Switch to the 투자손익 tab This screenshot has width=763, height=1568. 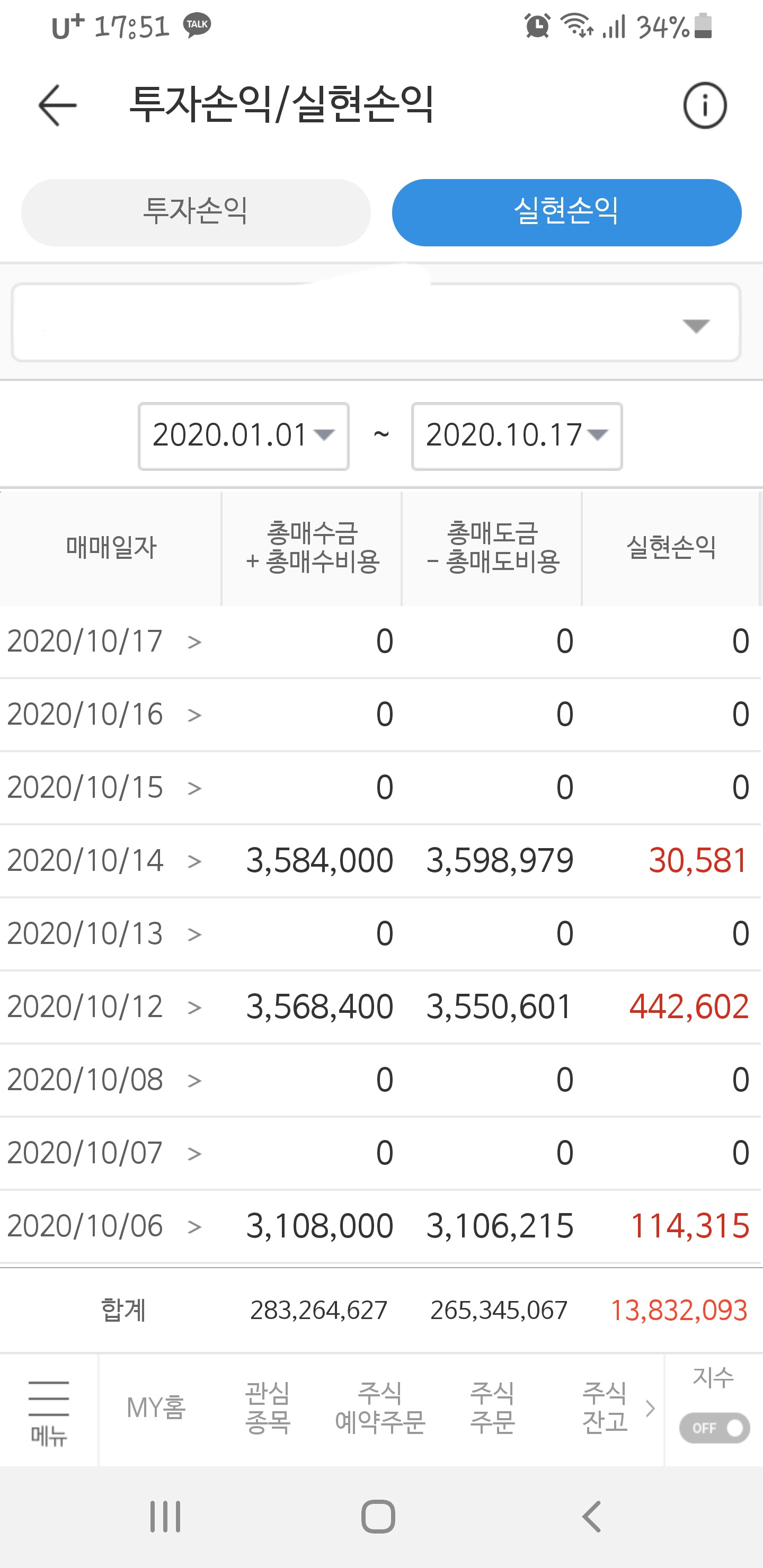tap(196, 212)
